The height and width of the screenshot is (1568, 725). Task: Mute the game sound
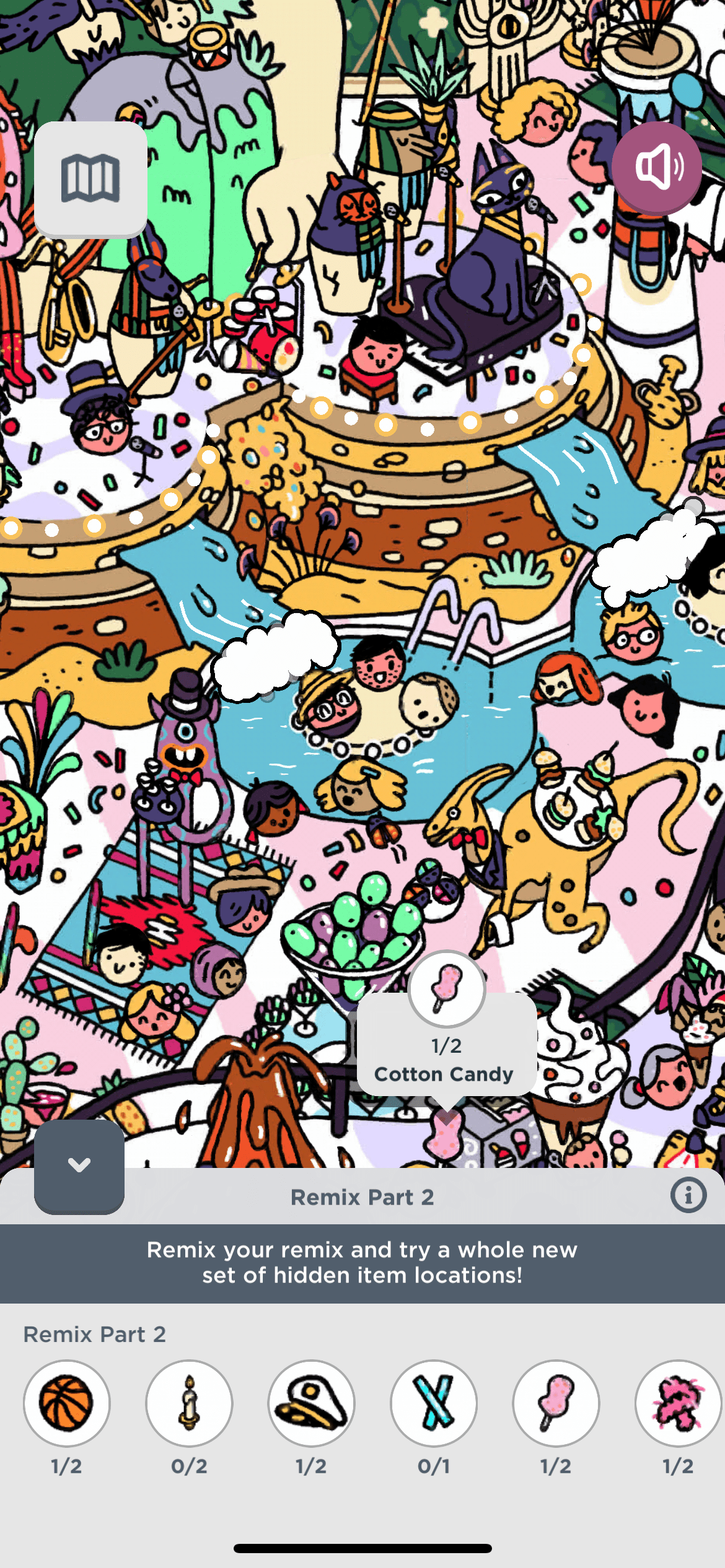click(657, 167)
